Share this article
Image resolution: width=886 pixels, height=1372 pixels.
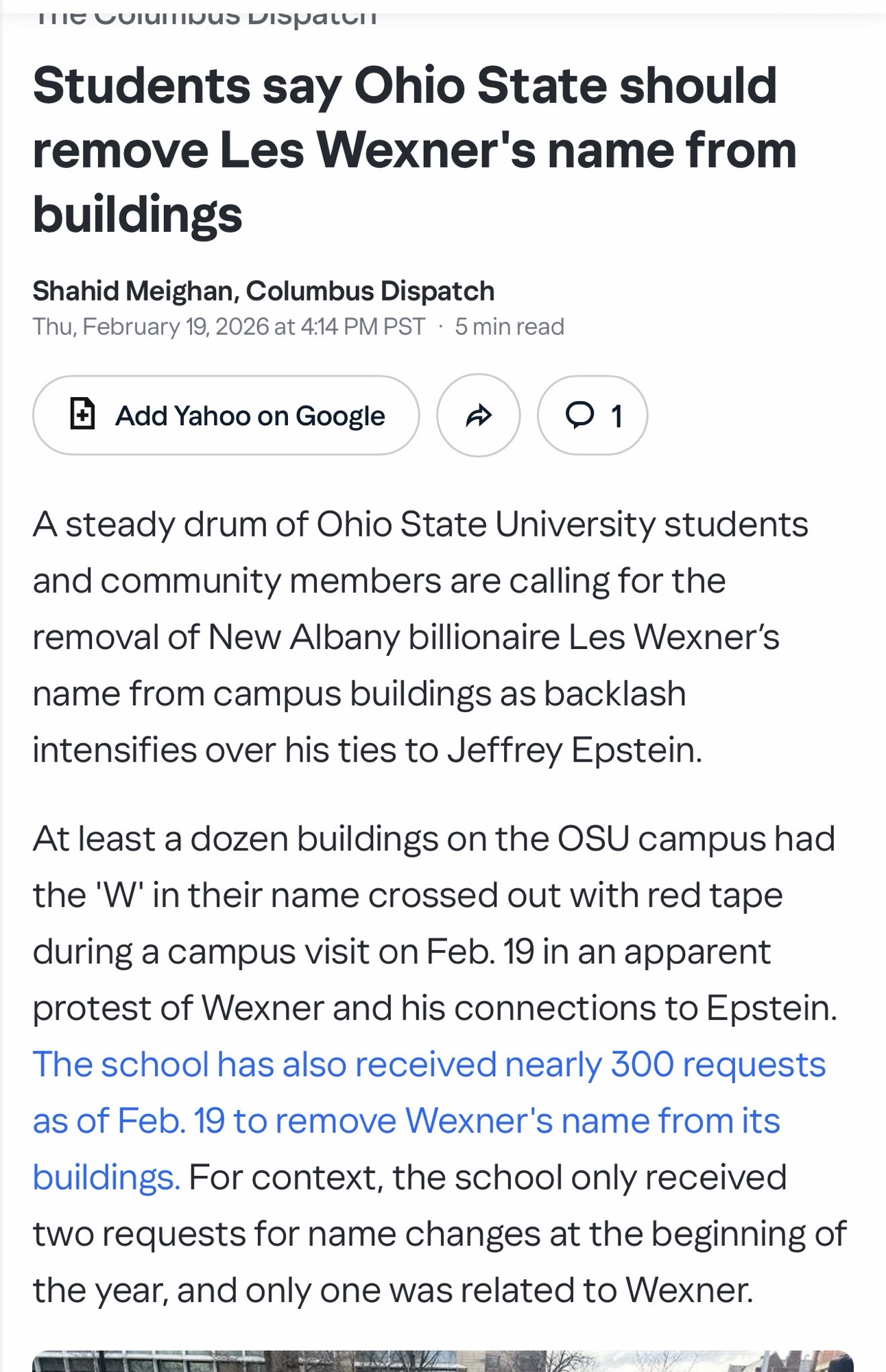[x=478, y=415]
